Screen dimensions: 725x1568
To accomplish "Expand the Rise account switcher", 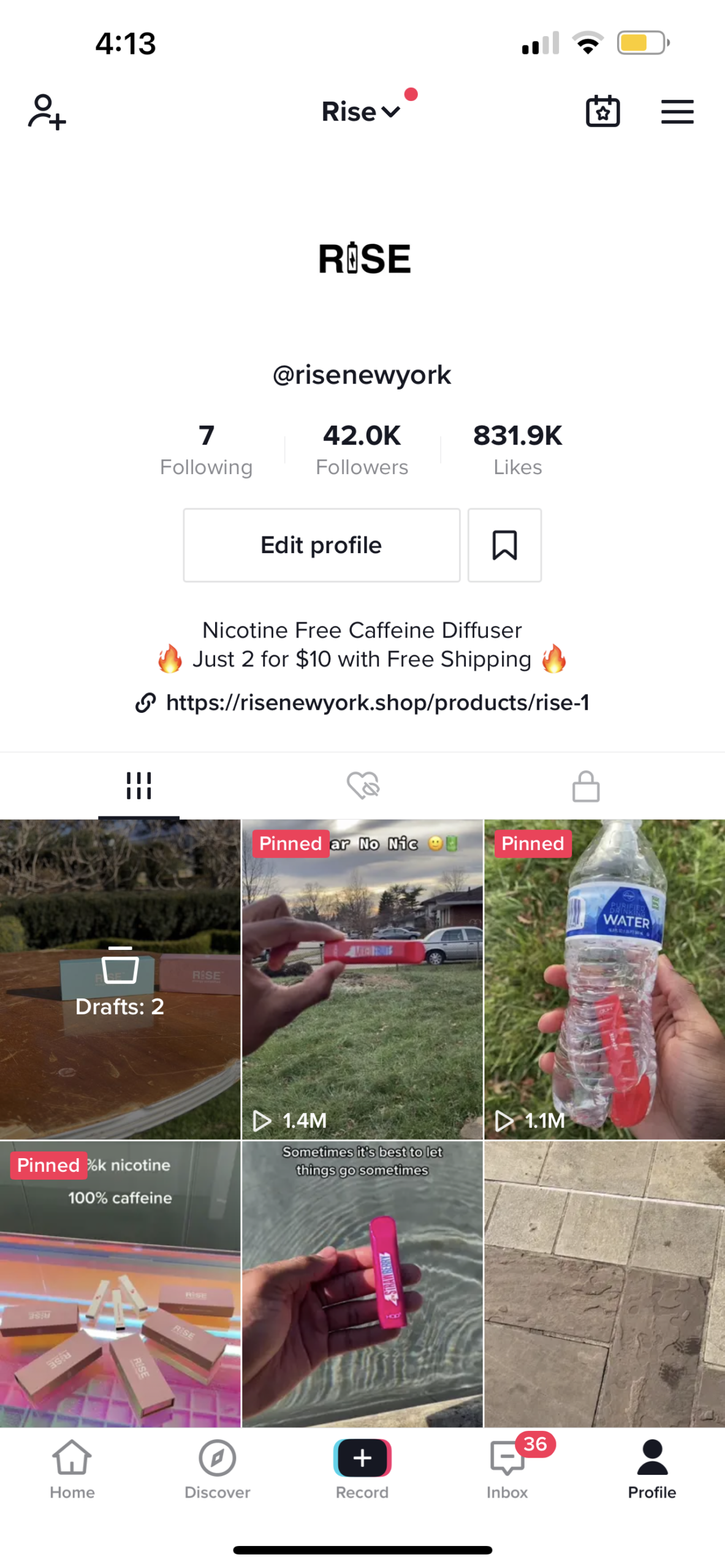I will pyautogui.click(x=362, y=111).
